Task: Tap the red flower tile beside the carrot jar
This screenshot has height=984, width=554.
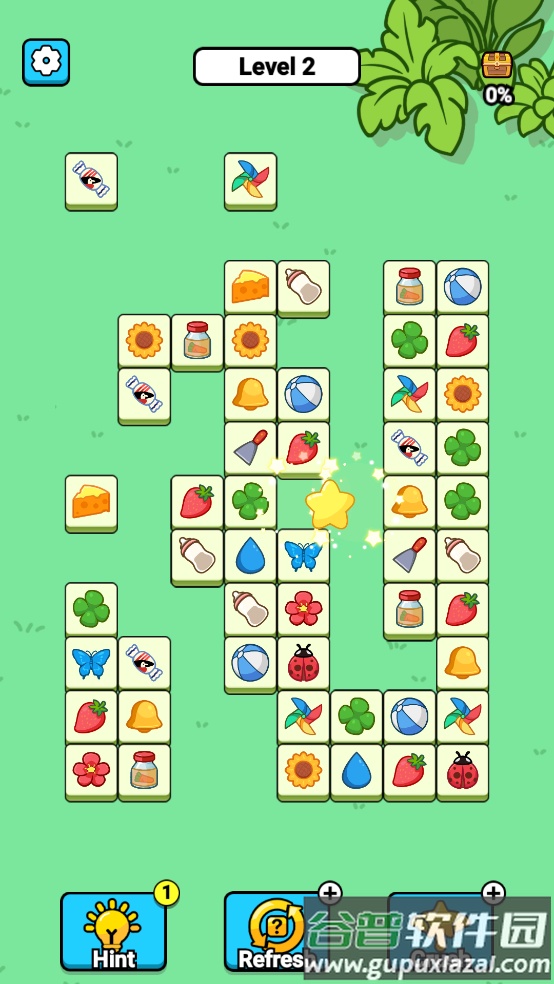Action: (x=91, y=772)
